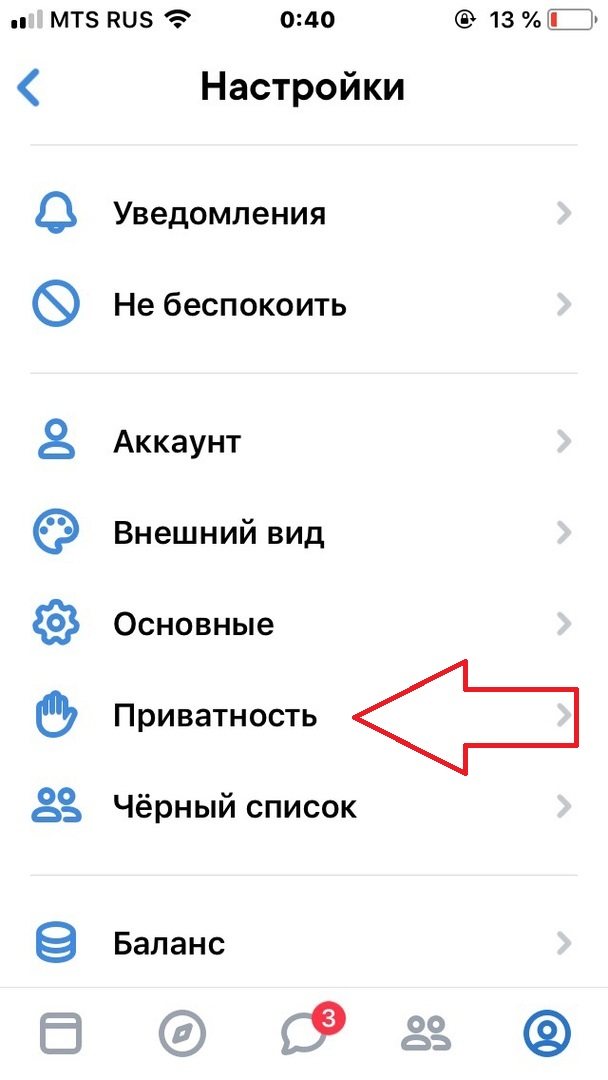Open Приватность settings

(x=214, y=715)
